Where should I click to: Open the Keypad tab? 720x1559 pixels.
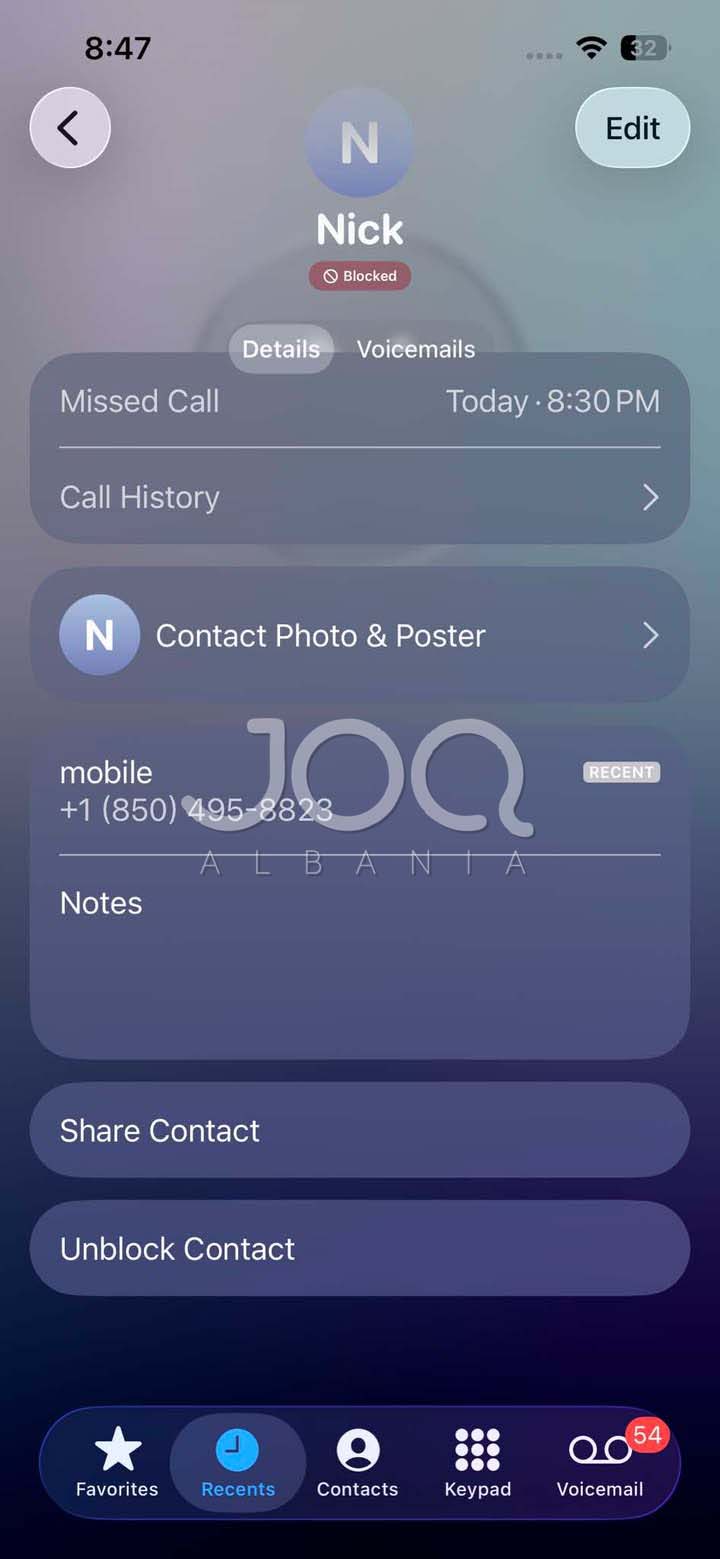pos(477,1464)
